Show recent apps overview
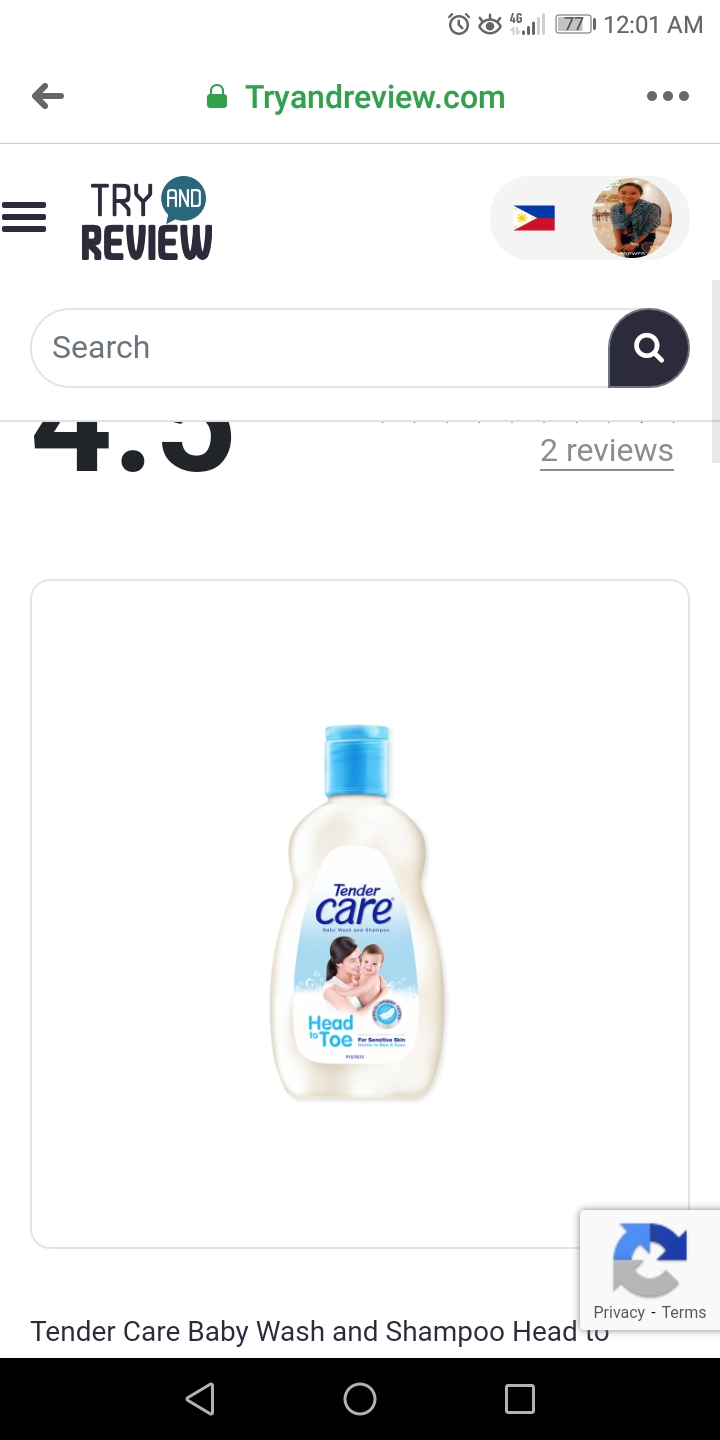This screenshot has width=720, height=1440. 520,1399
